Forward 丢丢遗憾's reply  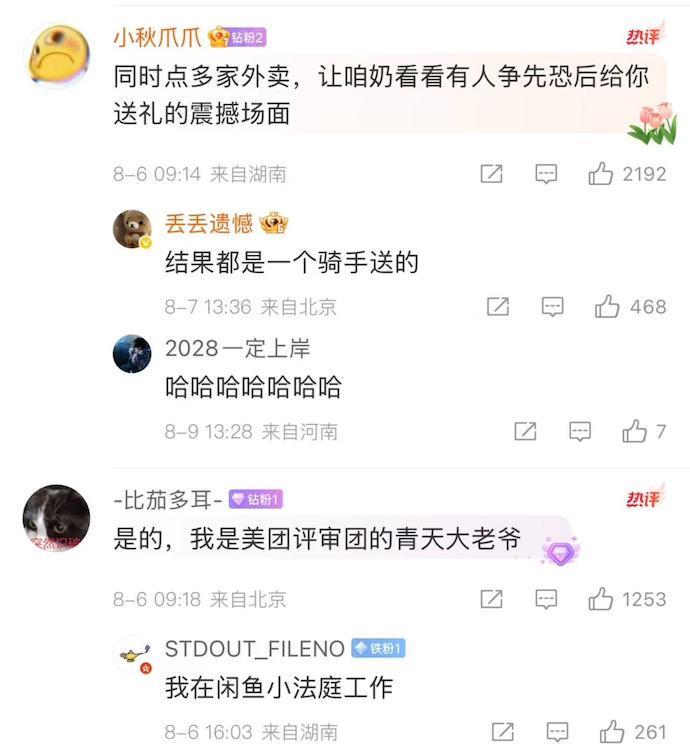498,307
